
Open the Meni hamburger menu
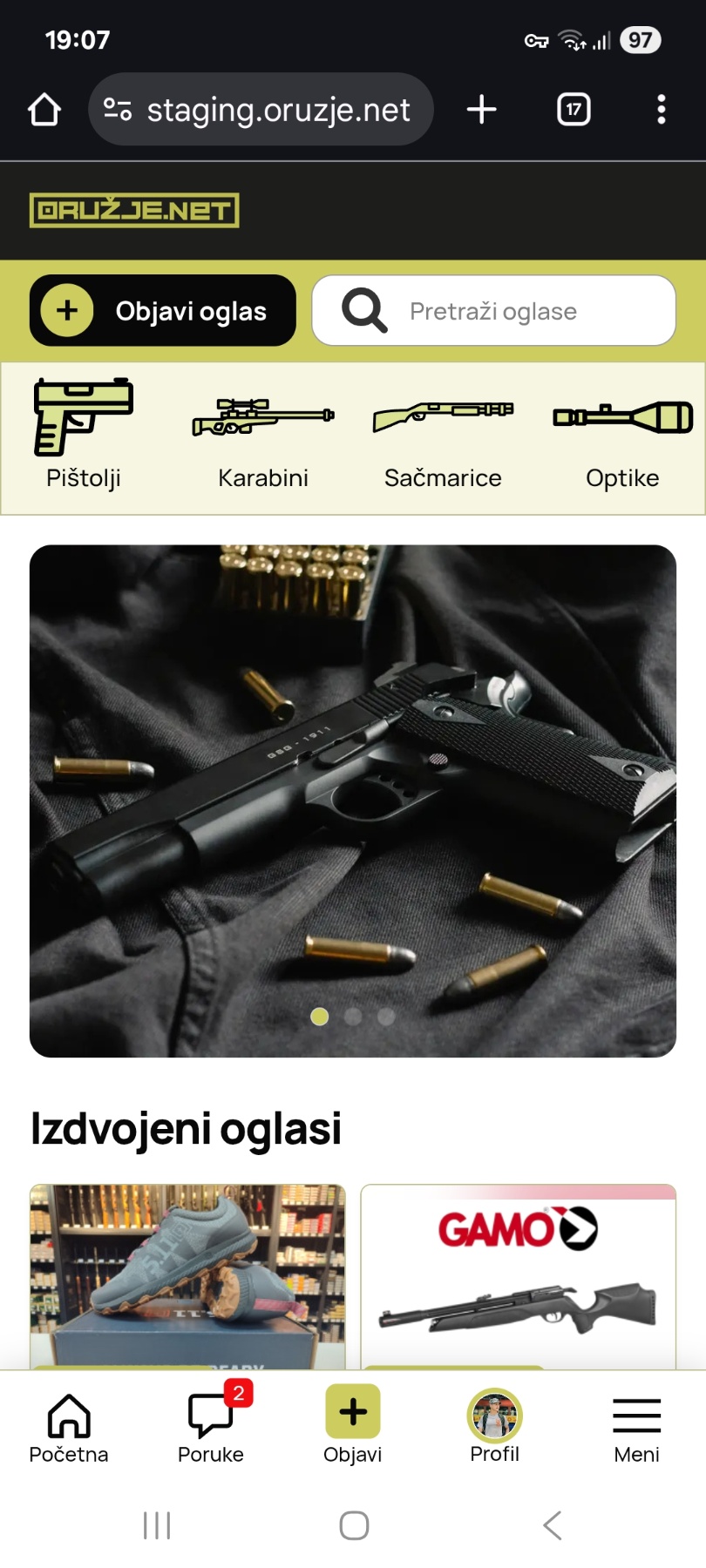click(636, 1429)
